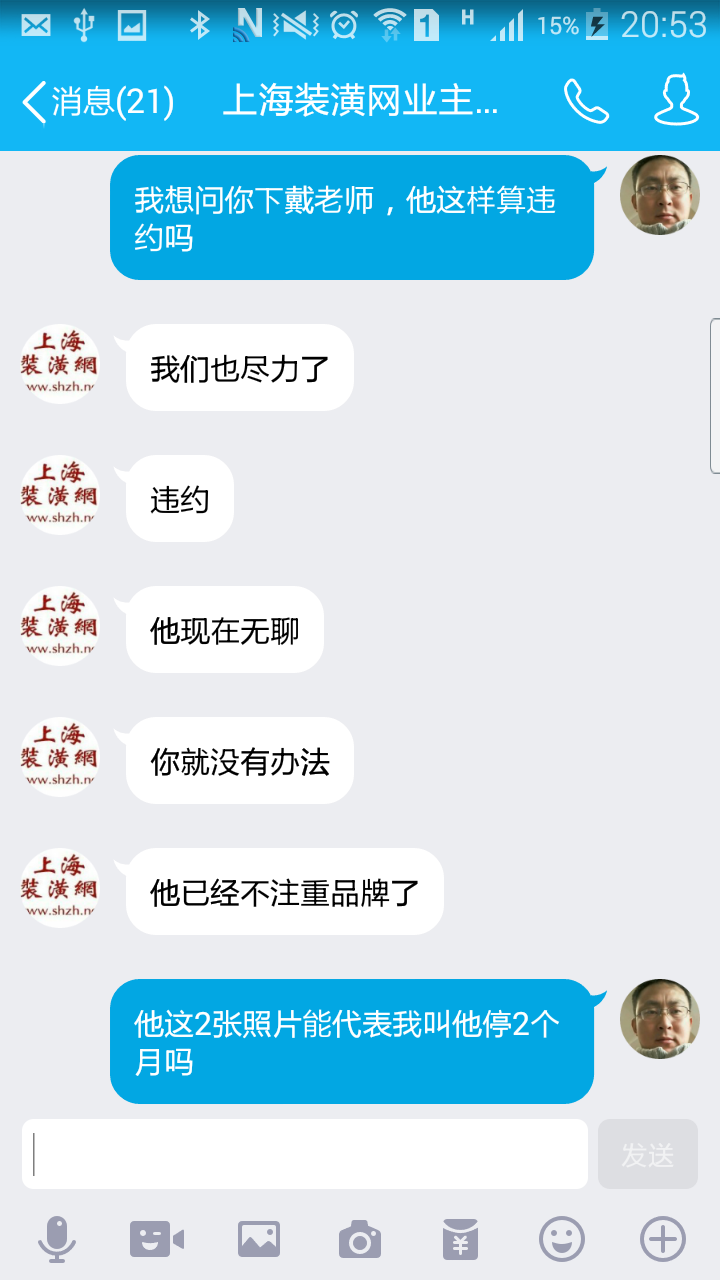The image size is (720, 1280).
Task: Open the photo gallery picker
Action: click(x=259, y=1240)
